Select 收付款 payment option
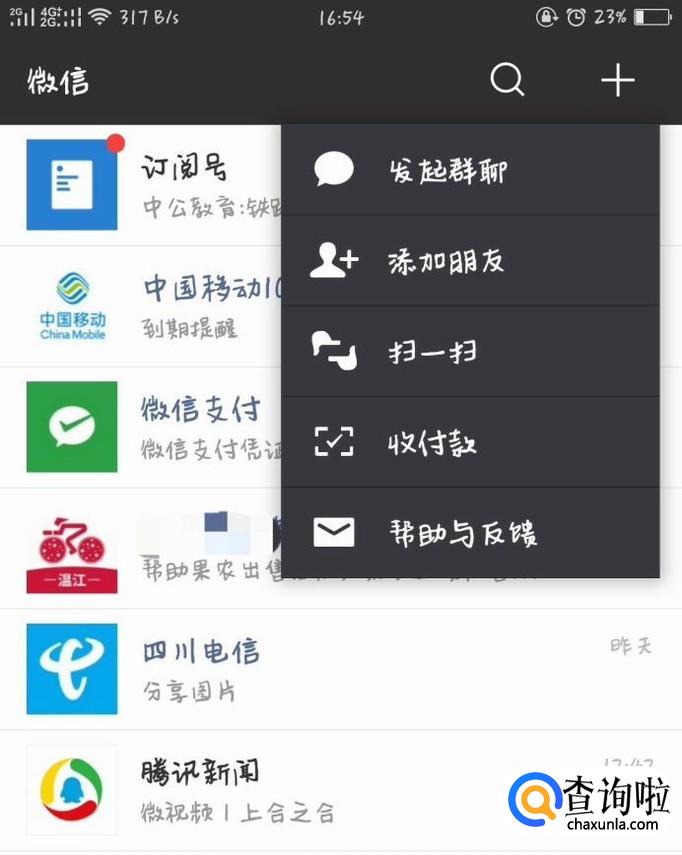The width and height of the screenshot is (682, 855). (x=470, y=442)
